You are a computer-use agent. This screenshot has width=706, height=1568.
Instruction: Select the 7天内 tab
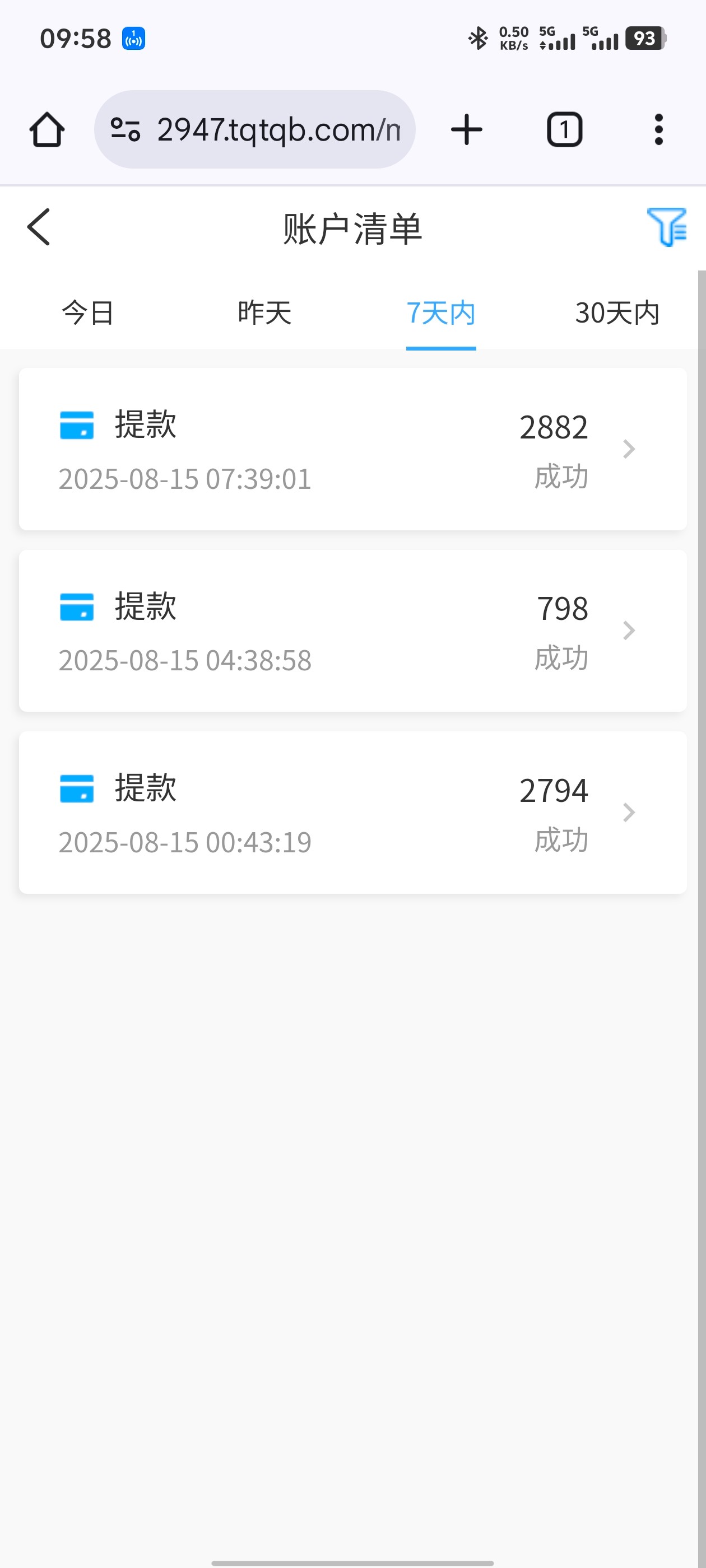pos(441,313)
